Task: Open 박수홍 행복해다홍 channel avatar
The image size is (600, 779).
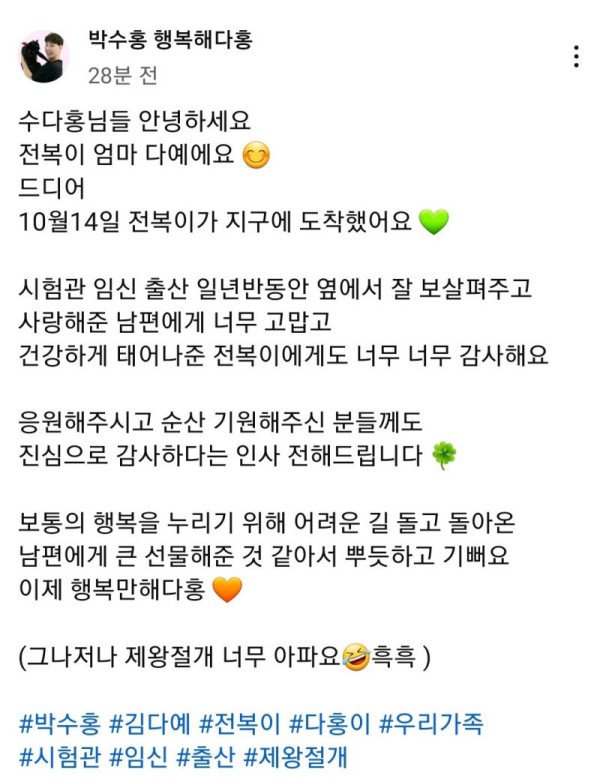Action: tap(42, 56)
